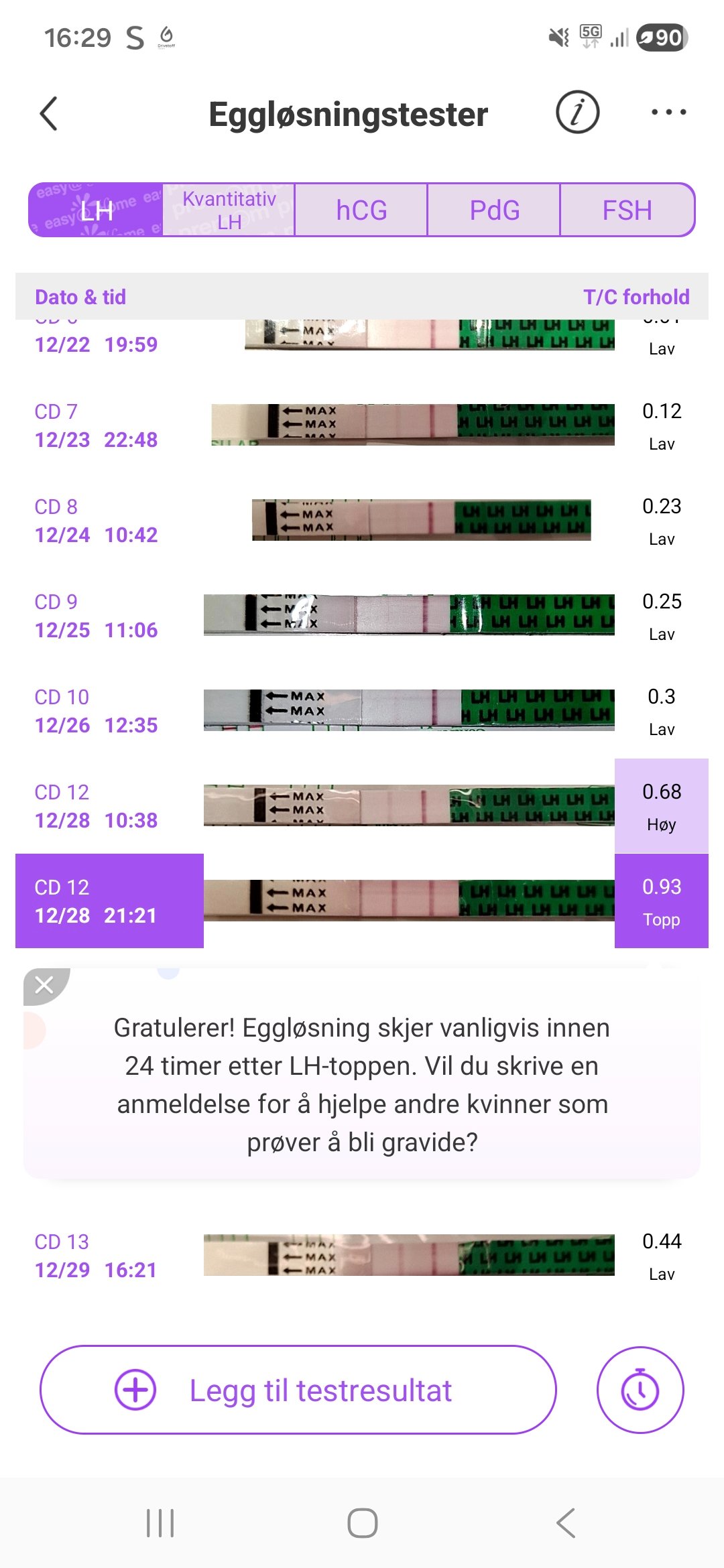Select the LH tab
724x1568 pixels.
click(x=96, y=210)
